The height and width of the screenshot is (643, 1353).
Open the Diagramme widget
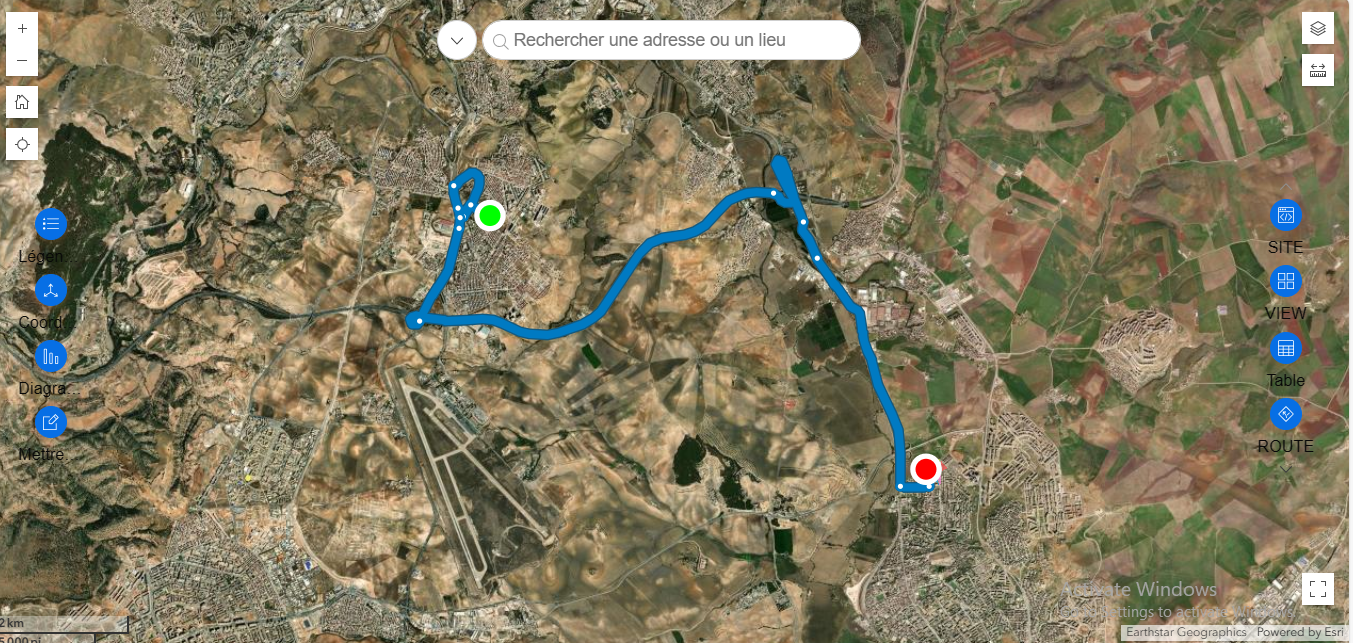click(x=51, y=356)
